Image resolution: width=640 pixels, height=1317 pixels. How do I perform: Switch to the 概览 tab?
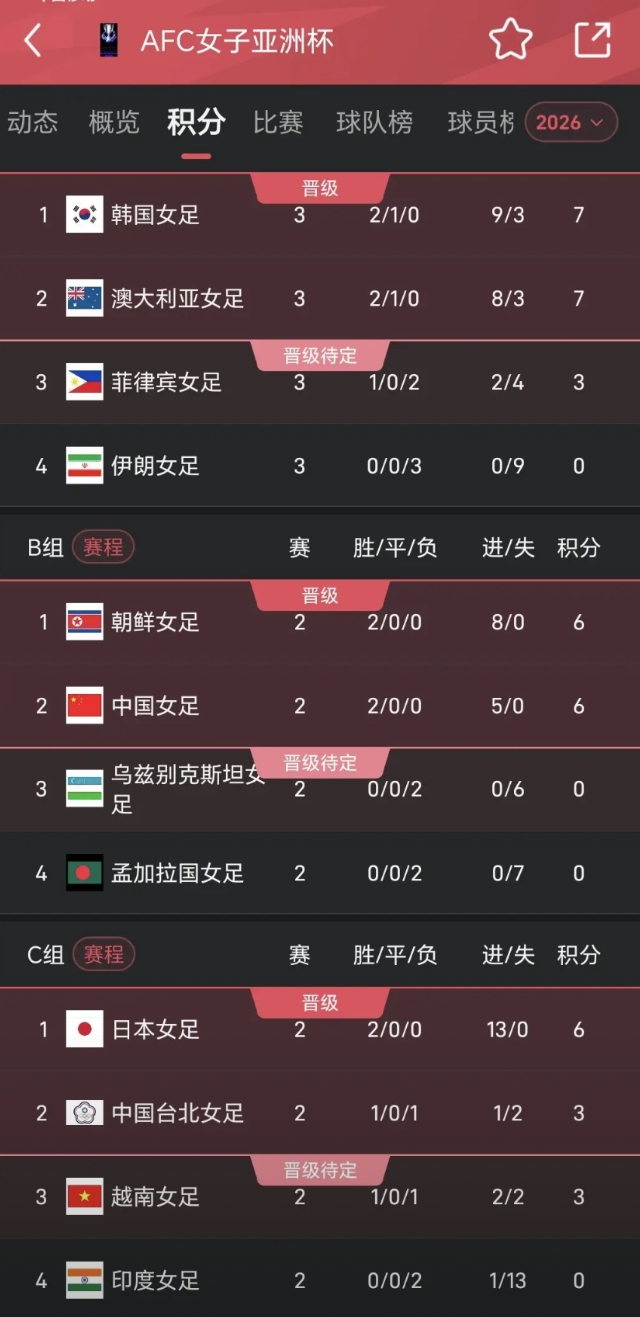pyautogui.click(x=114, y=122)
